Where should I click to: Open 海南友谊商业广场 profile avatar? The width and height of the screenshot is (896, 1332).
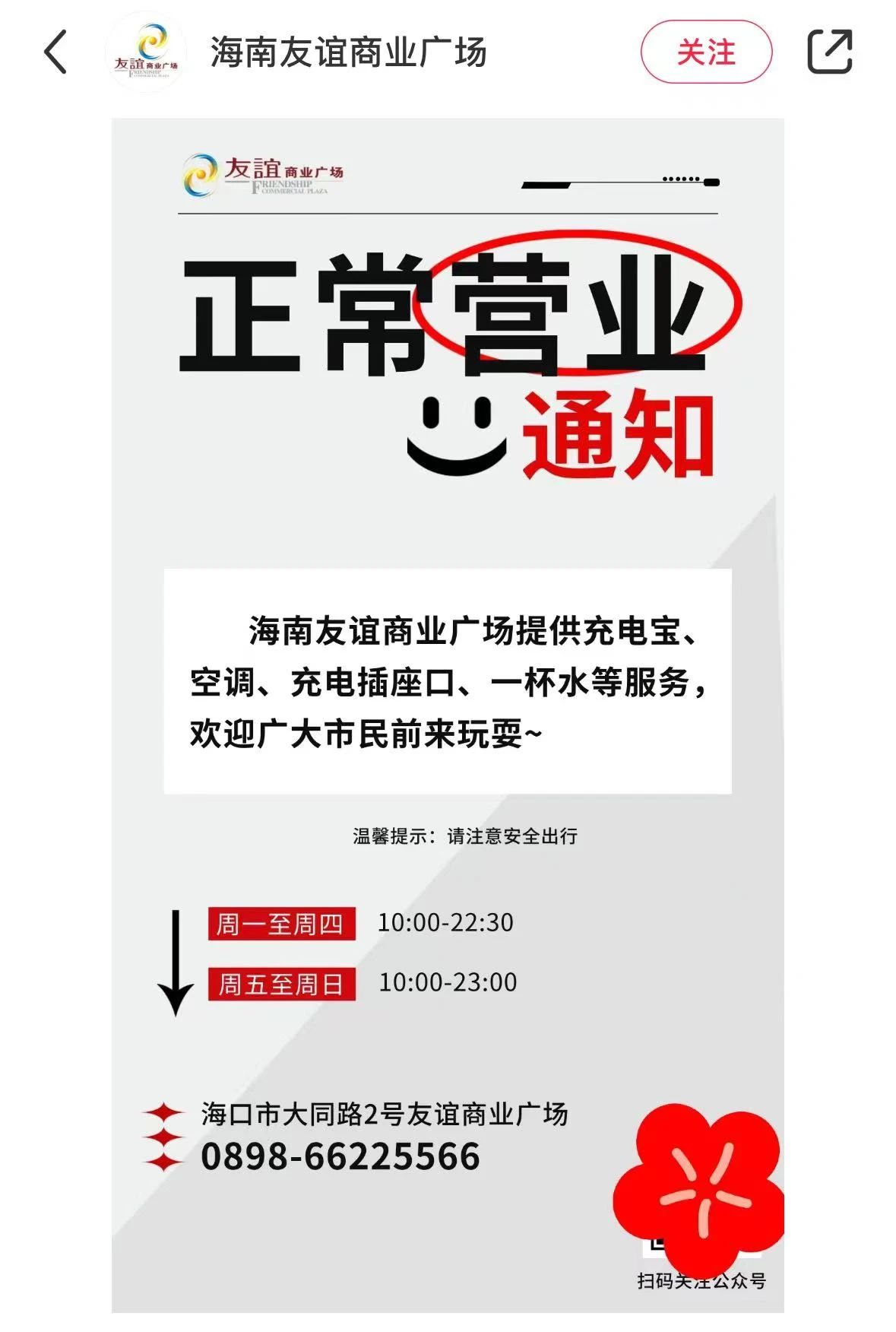click(145, 52)
